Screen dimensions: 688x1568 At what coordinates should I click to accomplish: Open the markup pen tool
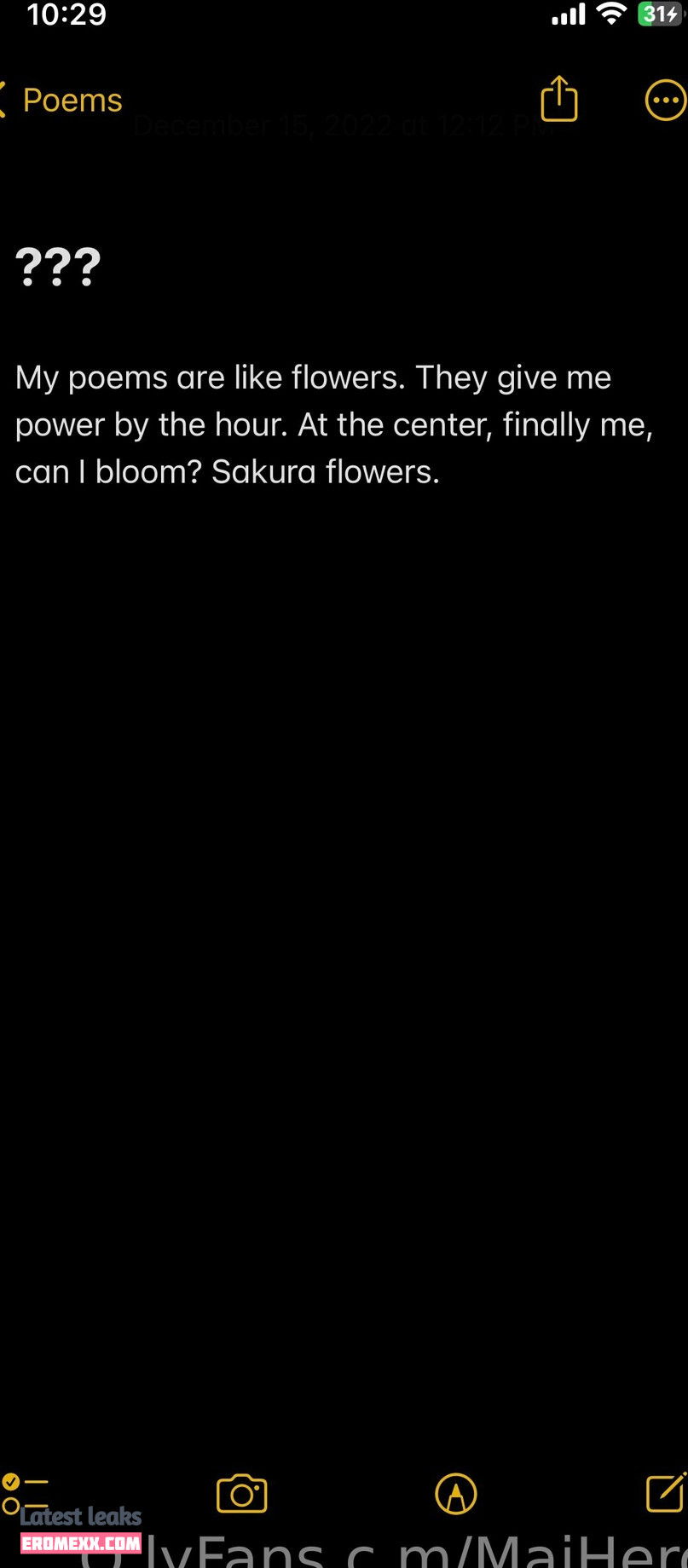coord(456,1494)
